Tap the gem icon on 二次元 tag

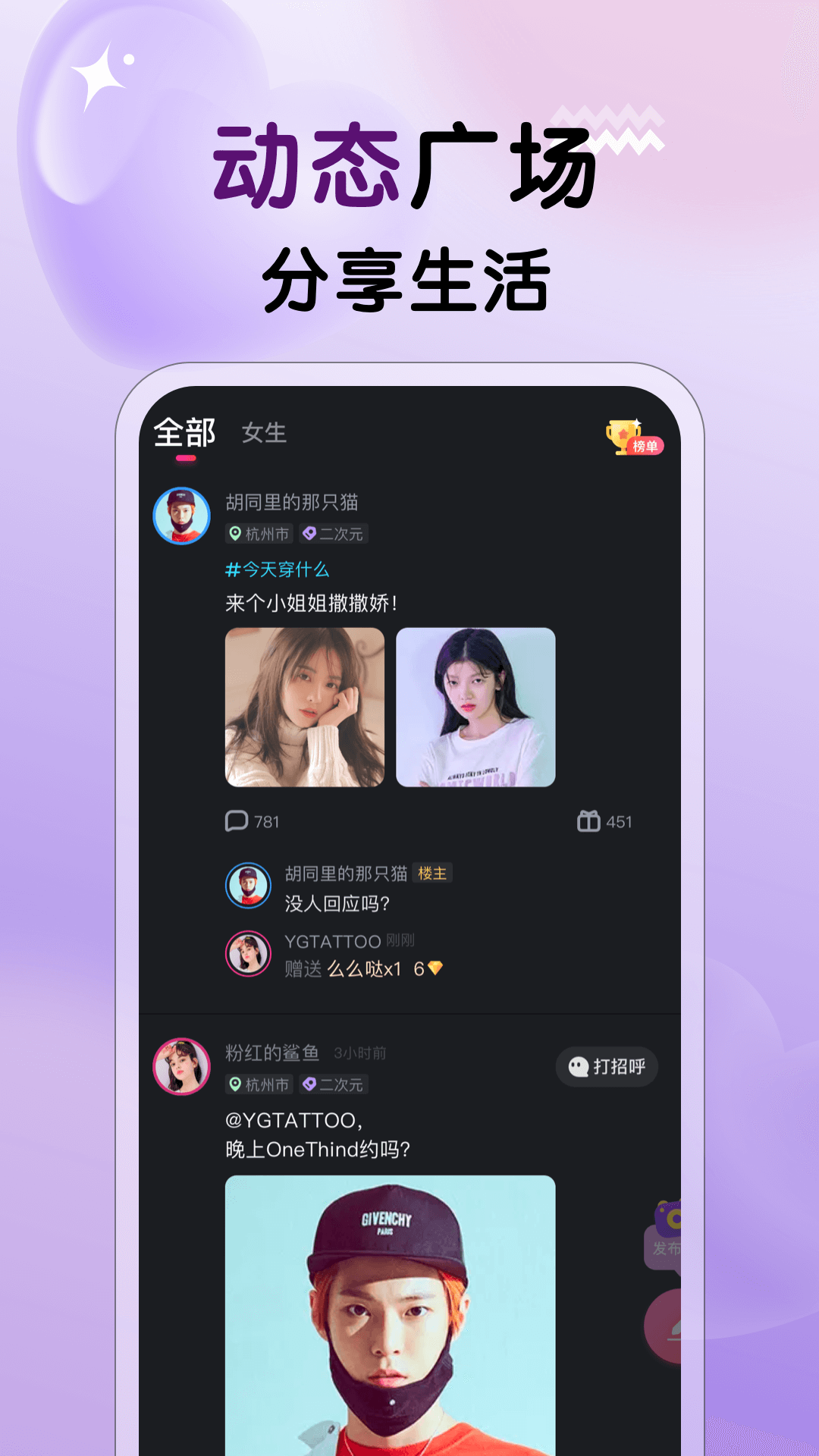pos(308,535)
